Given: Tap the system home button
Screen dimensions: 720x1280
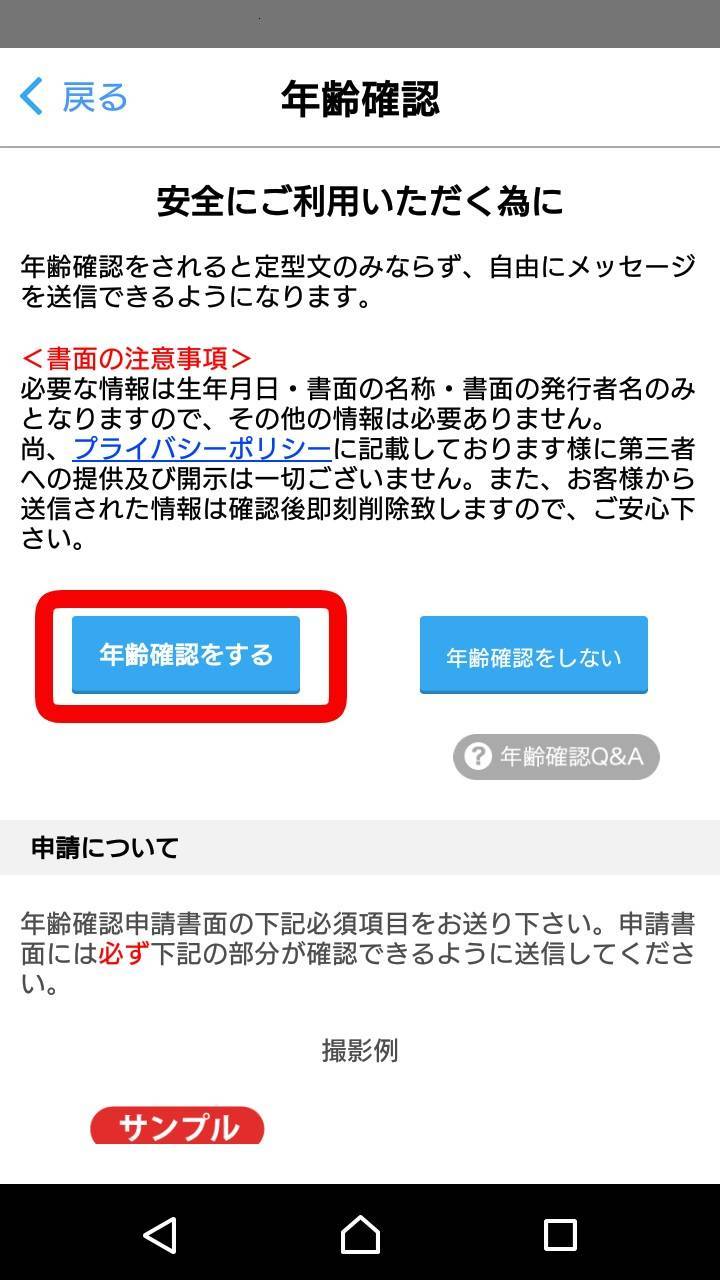Looking at the screenshot, I should click(360, 1235).
